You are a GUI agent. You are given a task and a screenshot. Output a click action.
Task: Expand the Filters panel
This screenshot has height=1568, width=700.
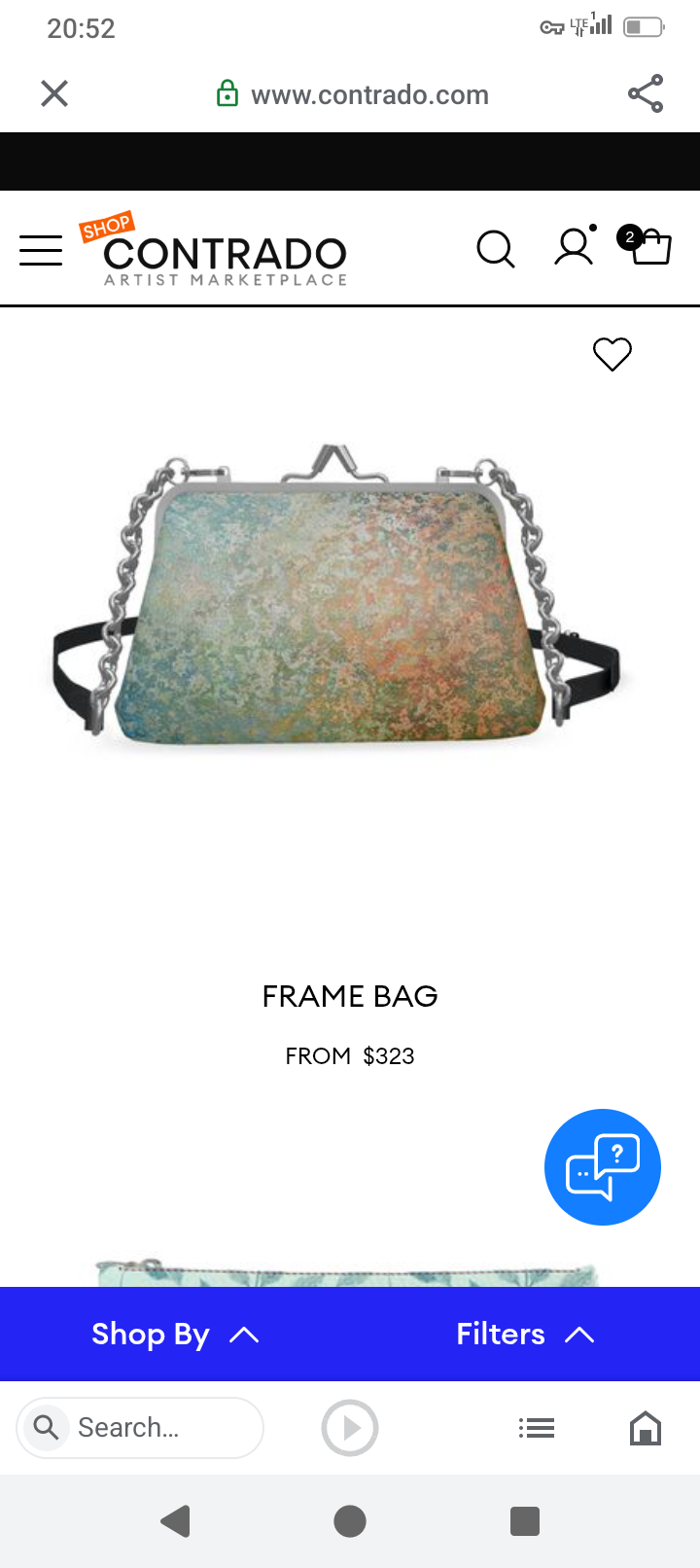coord(525,1335)
